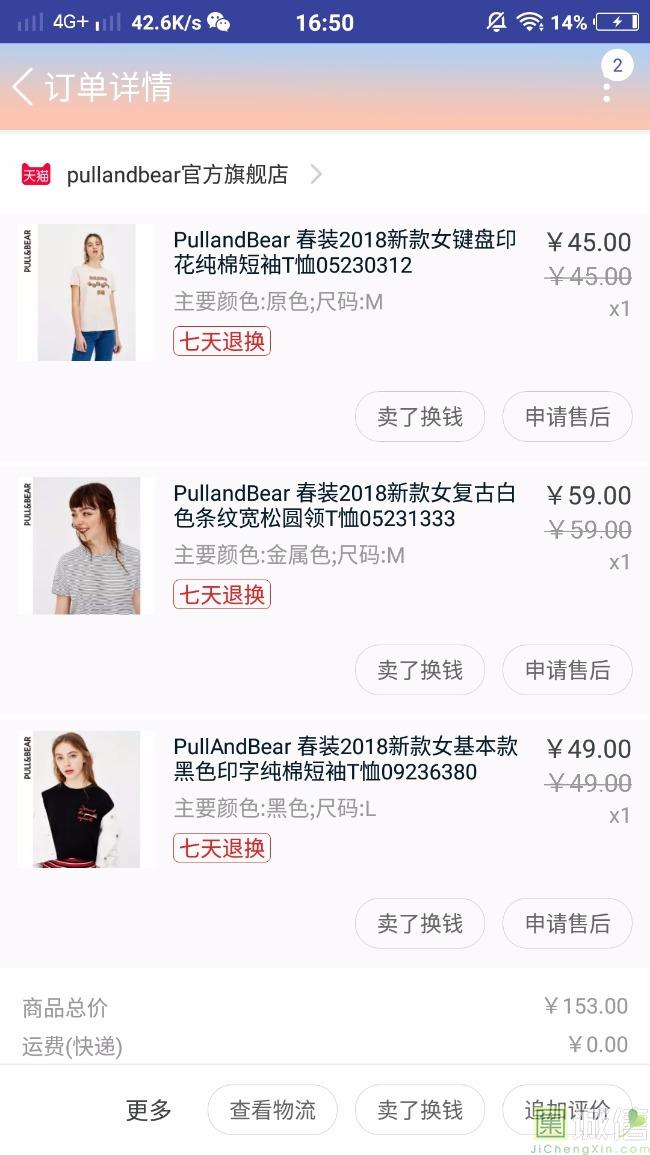Tap 卖了换钱 for the 键盘印花 T-shirt

point(420,417)
